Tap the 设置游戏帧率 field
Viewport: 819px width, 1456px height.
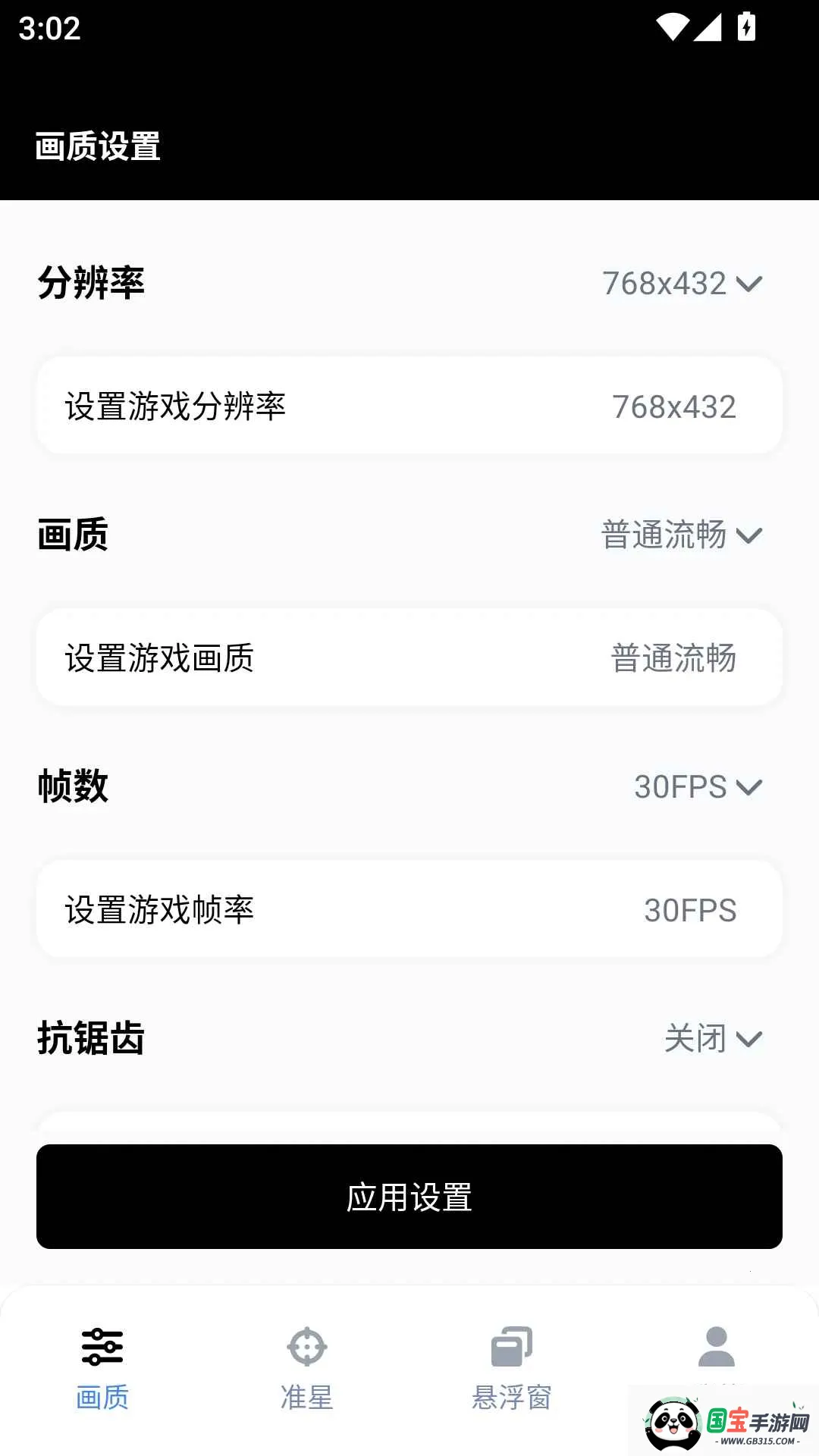pyautogui.click(x=409, y=908)
